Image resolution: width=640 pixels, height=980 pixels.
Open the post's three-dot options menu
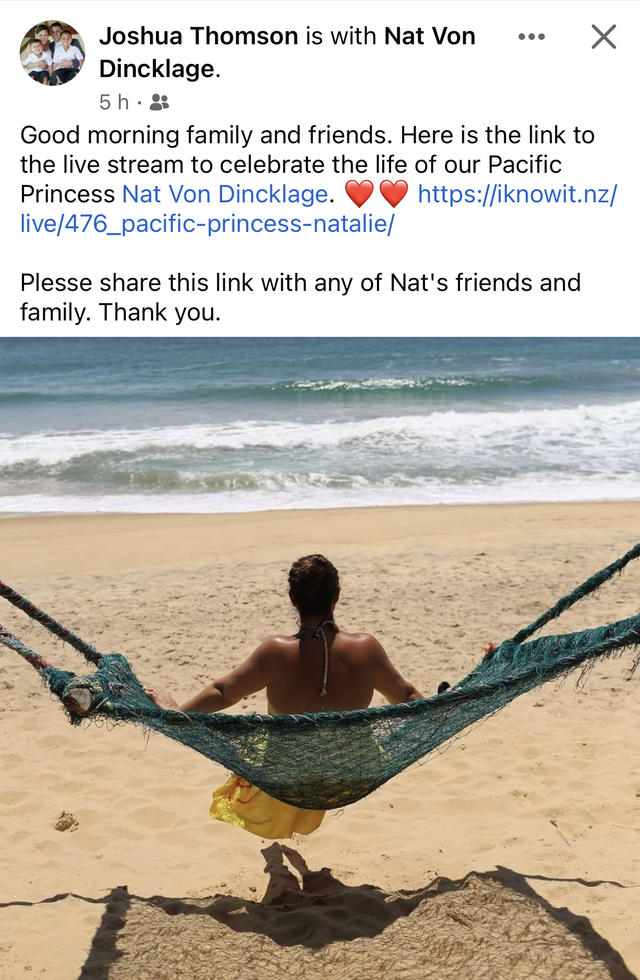tap(531, 37)
